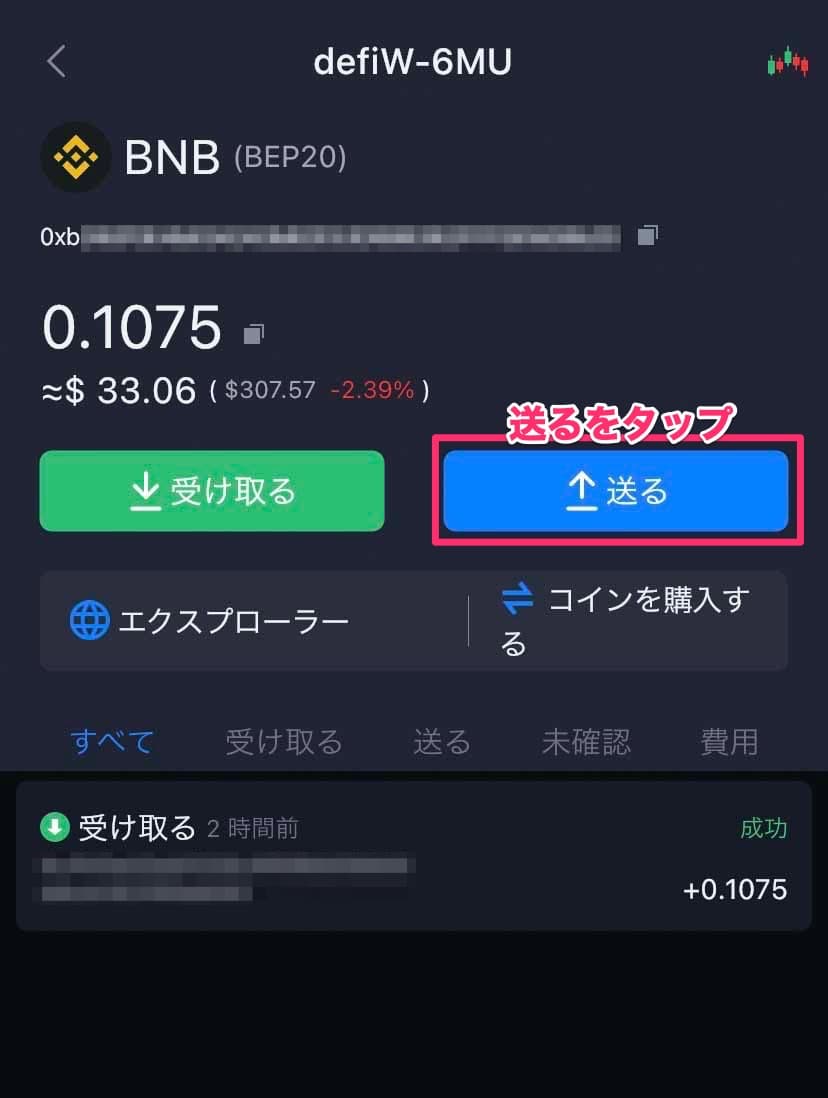
Task: Show 未確認 transactions
Action: pyautogui.click(x=586, y=742)
